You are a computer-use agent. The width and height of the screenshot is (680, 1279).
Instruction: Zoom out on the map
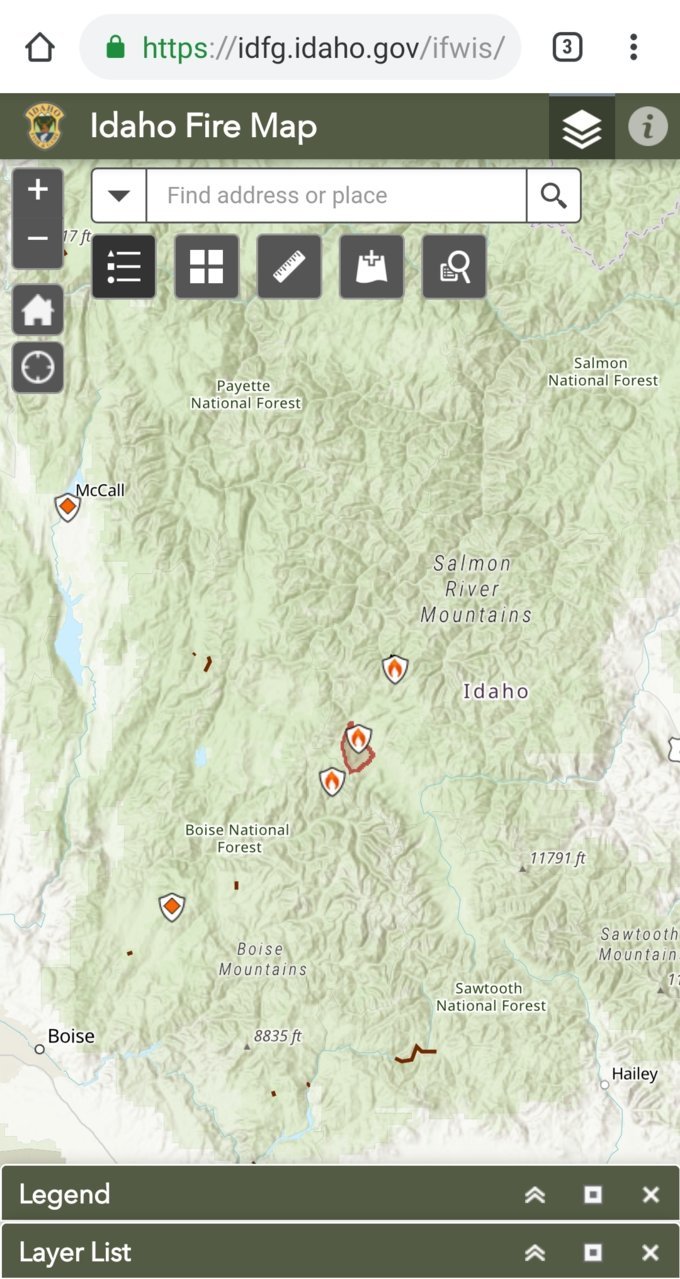click(38, 240)
